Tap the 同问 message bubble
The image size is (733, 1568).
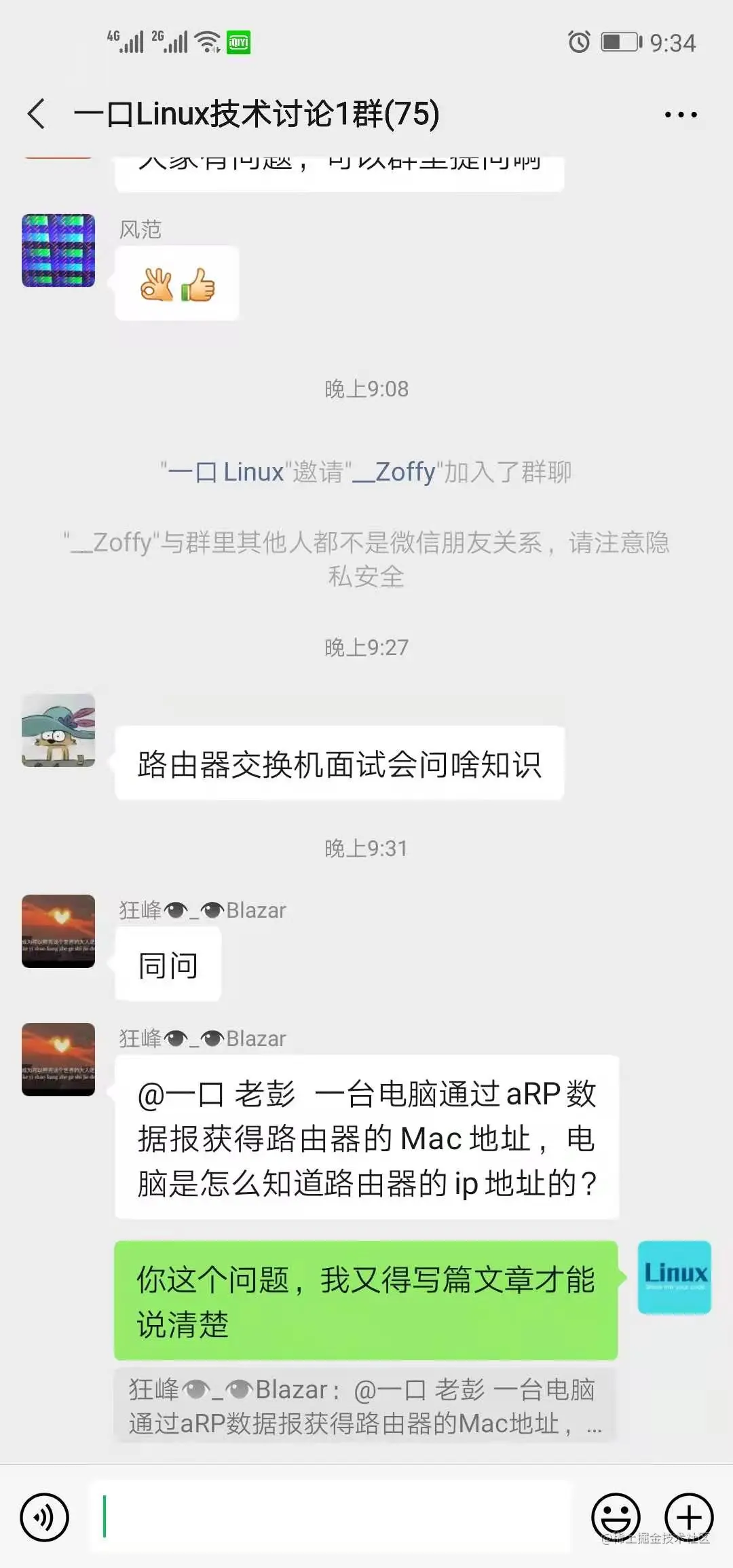[x=167, y=964]
